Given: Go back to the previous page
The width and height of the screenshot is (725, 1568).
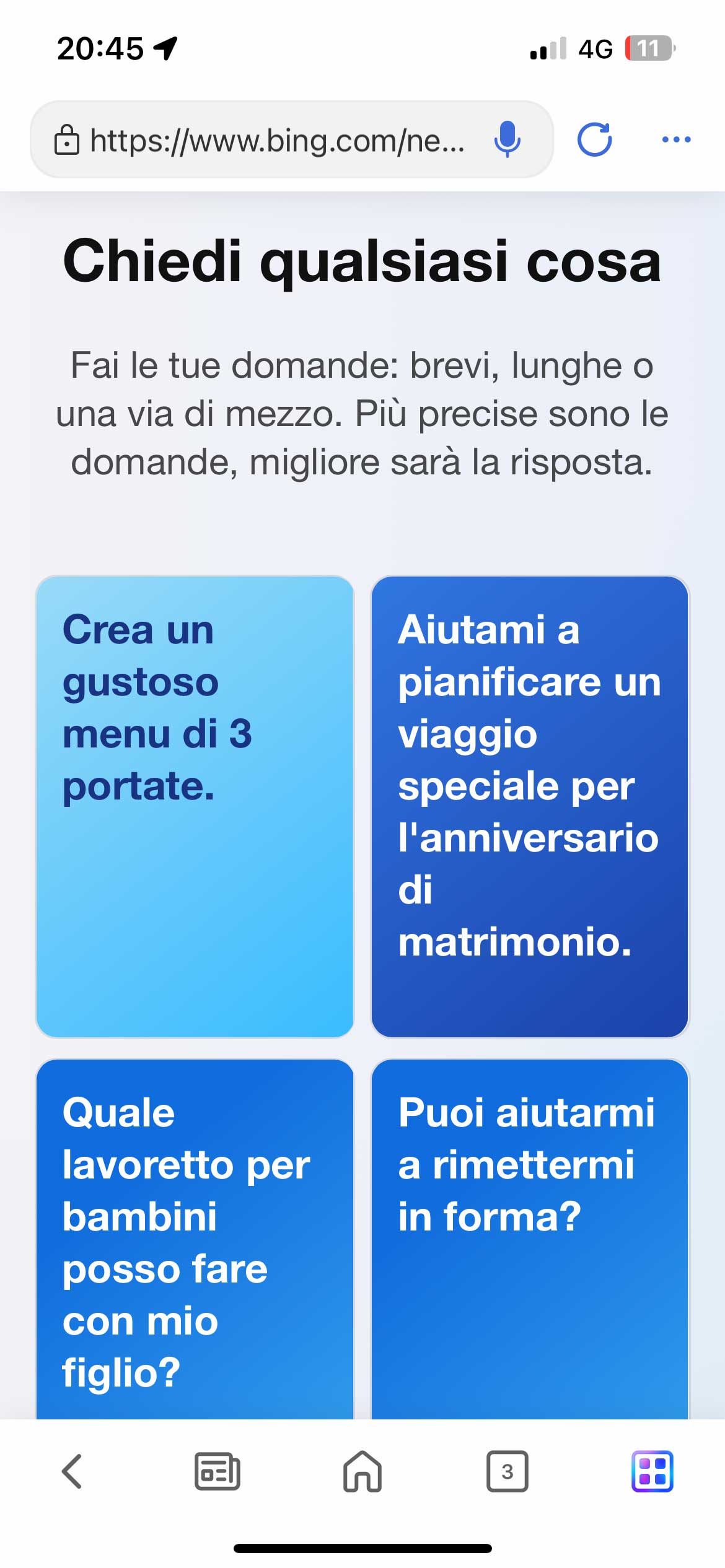Looking at the screenshot, I should [72, 1471].
